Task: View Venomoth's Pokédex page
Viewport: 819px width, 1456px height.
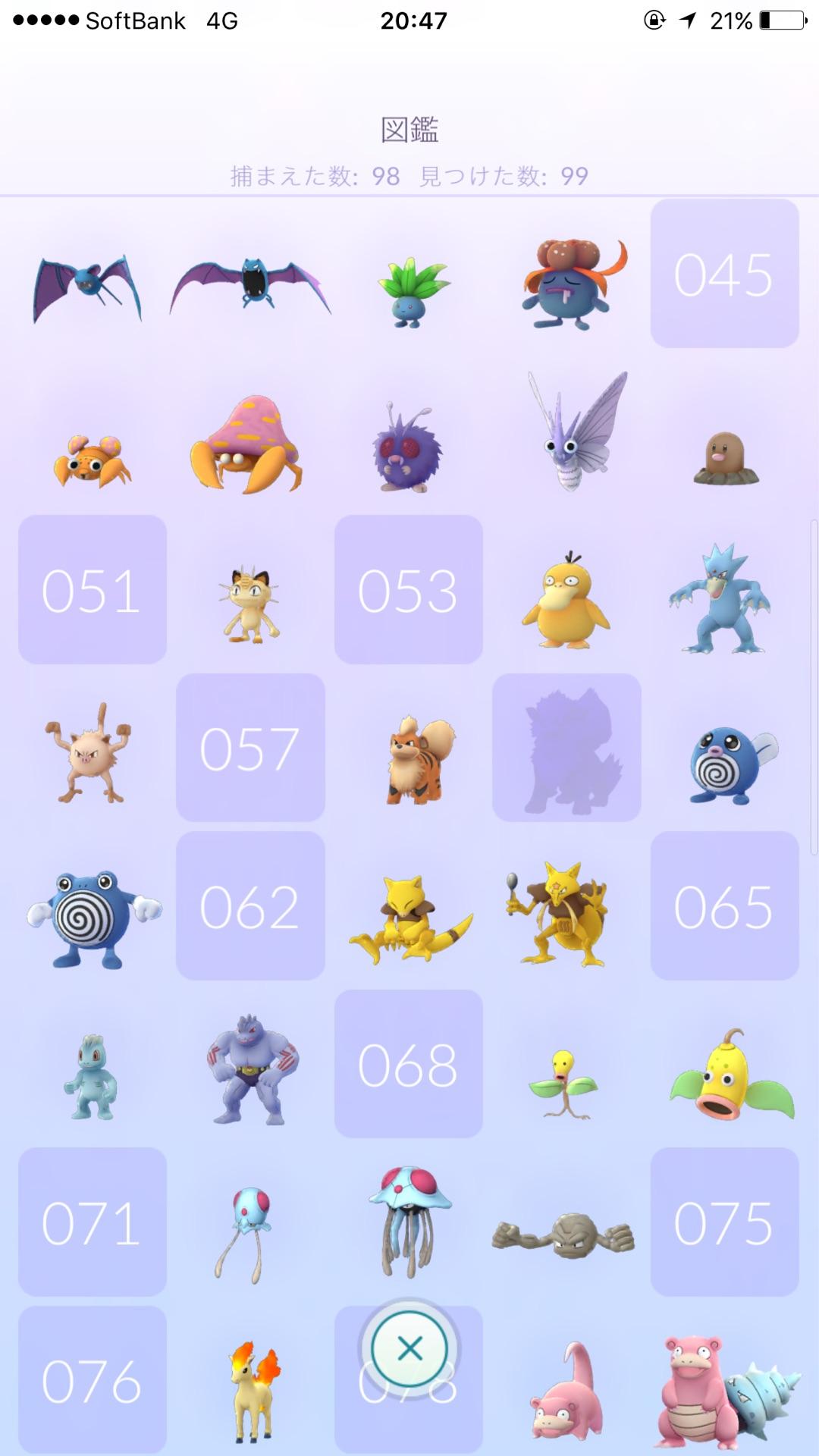Action: tap(578, 432)
